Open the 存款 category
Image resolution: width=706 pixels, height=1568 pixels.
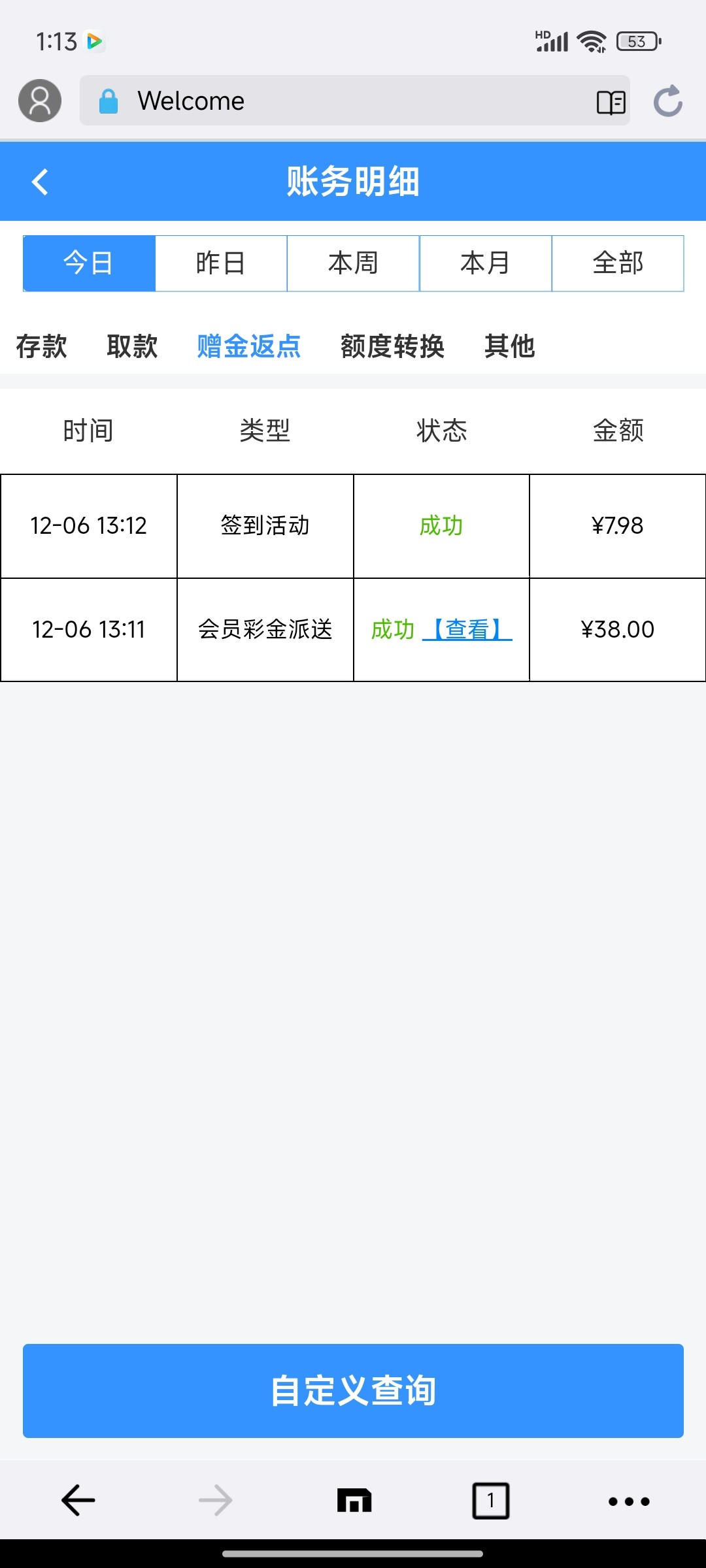coord(41,346)
